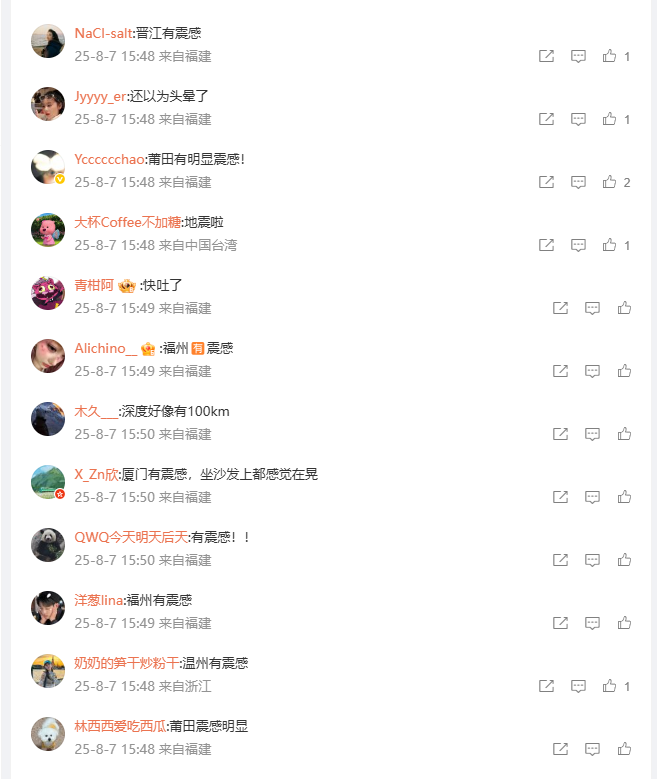The height and width of the screenshot is (779, 657).
Task: View 大杯Coffee不加糖's avatar profile
Action: pos(48,230)
